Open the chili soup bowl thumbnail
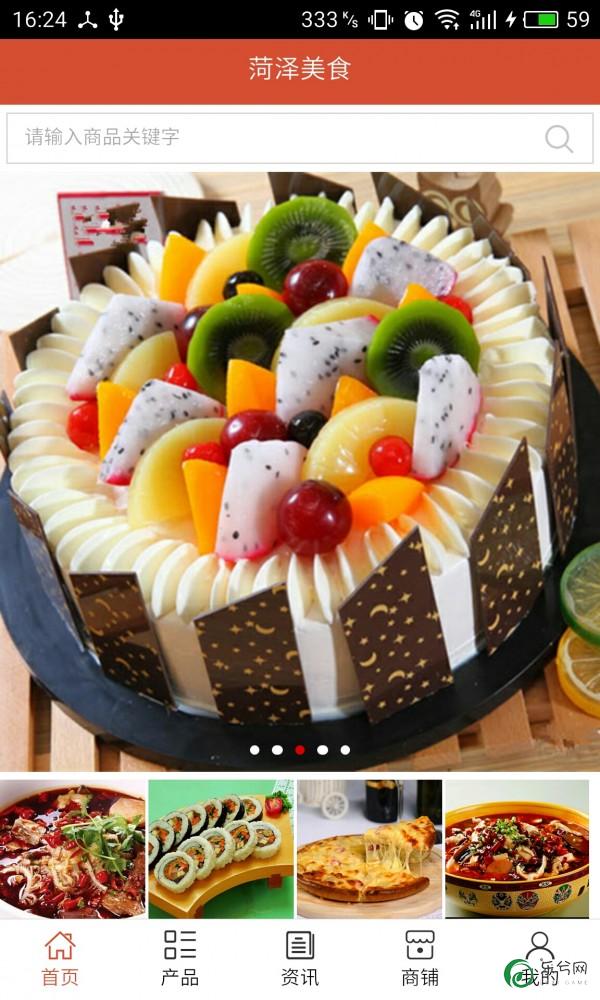The image size is (600, 1000). point(517,849)
